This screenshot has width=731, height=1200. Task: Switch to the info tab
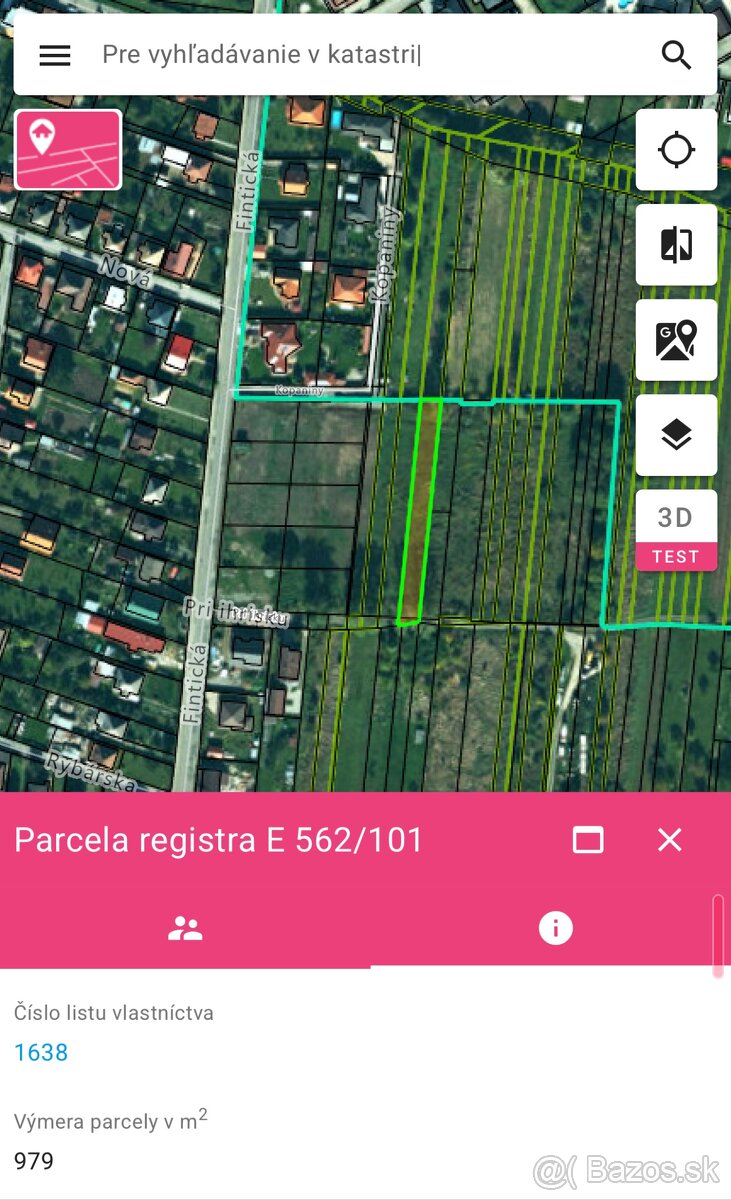tap(555, 929)
